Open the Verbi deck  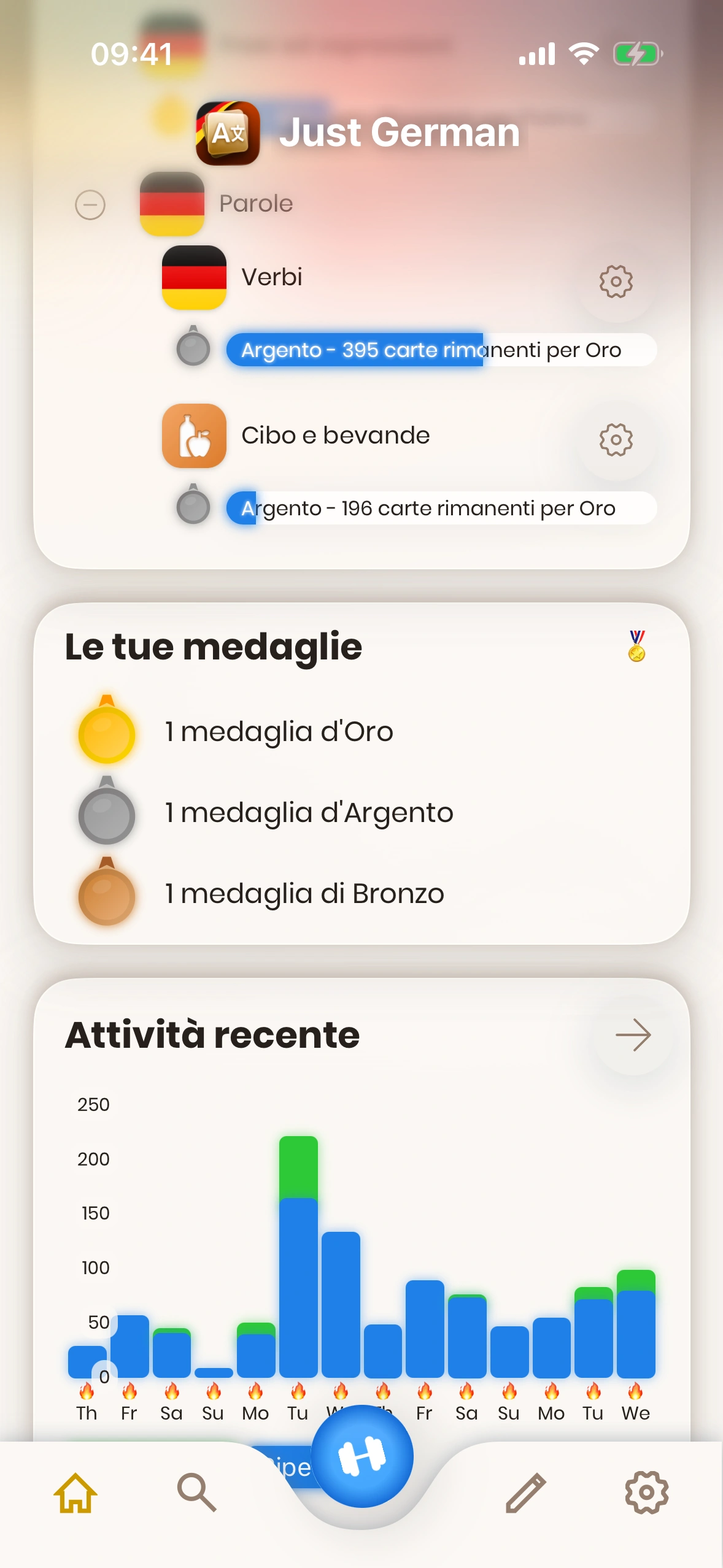[x=271, y=278]
